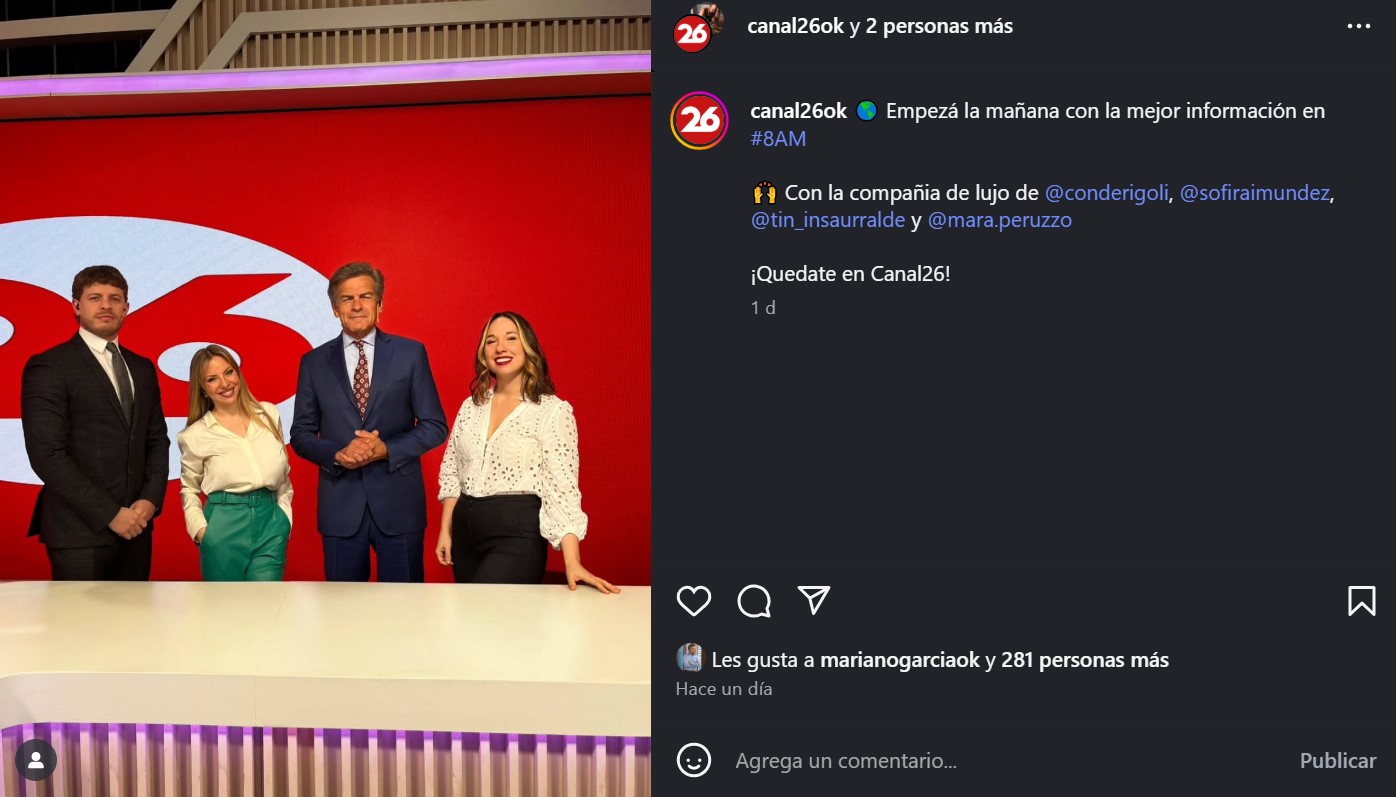This screenshot has height=797, width=1396.
Task: Open comments via the speech bubble icon
Action: pyautogui.click(x=754, y=601)
